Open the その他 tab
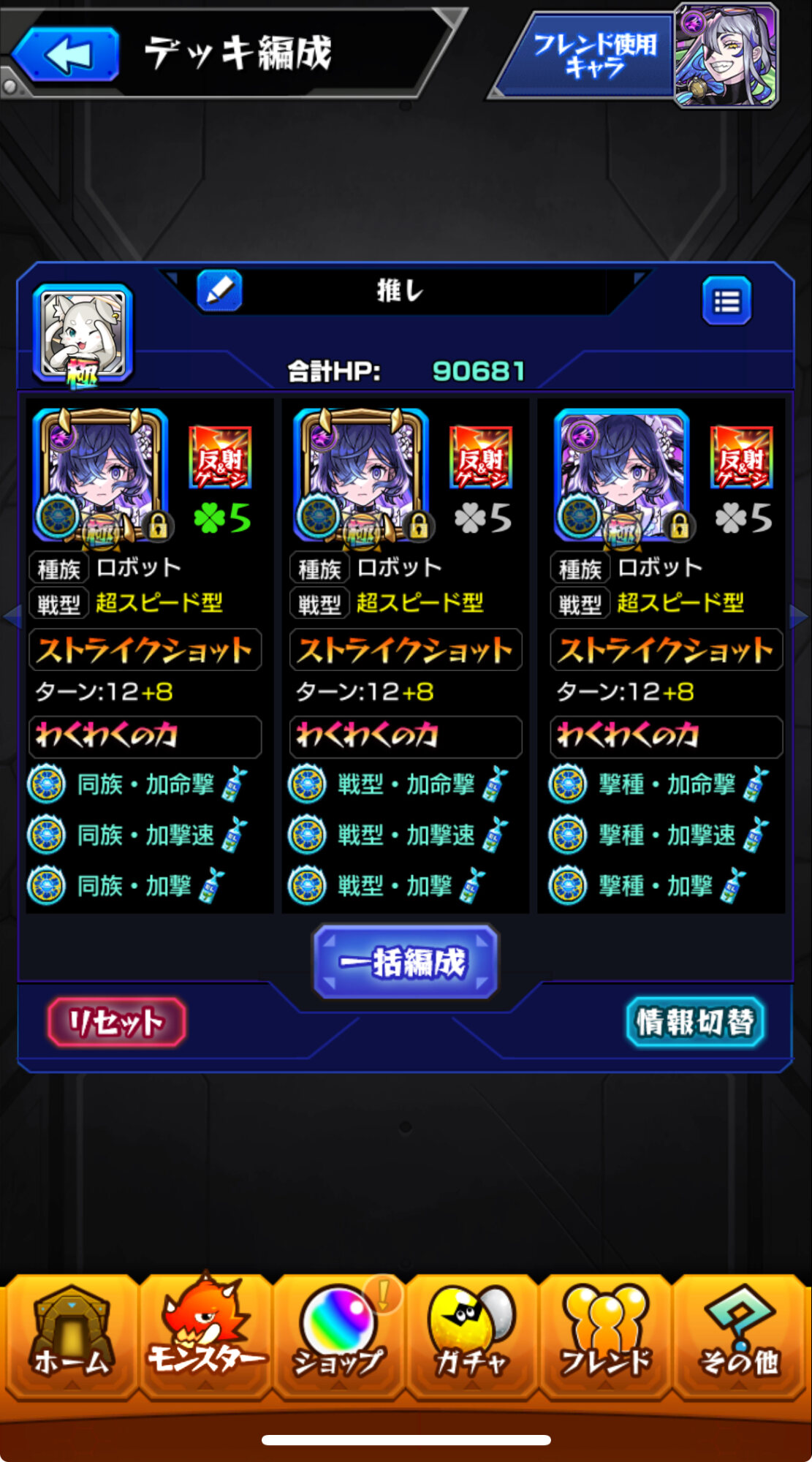812x1462 pixels. click(x=739, y=1337)
